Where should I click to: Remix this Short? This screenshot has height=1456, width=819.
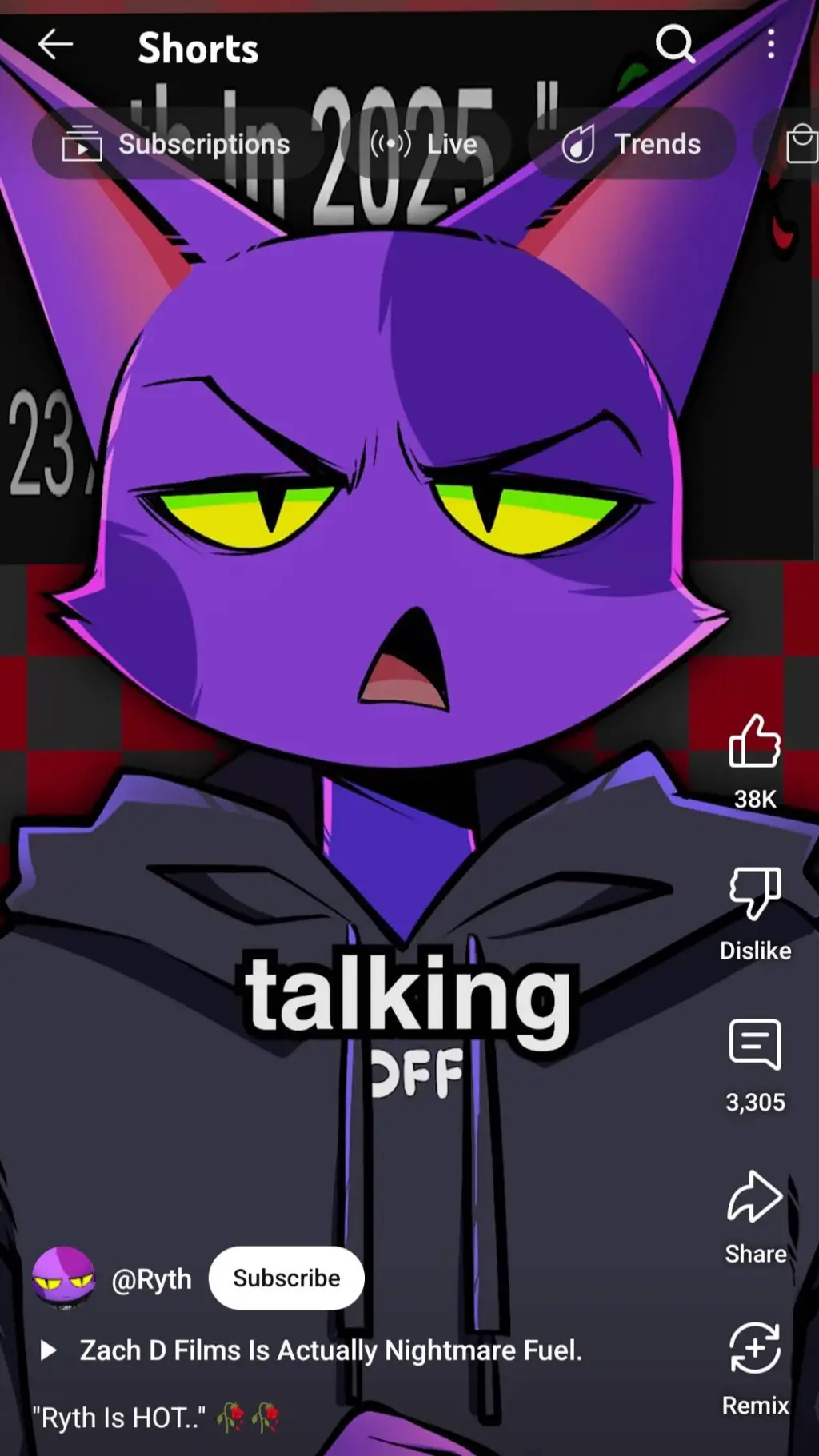[754, 1348]
